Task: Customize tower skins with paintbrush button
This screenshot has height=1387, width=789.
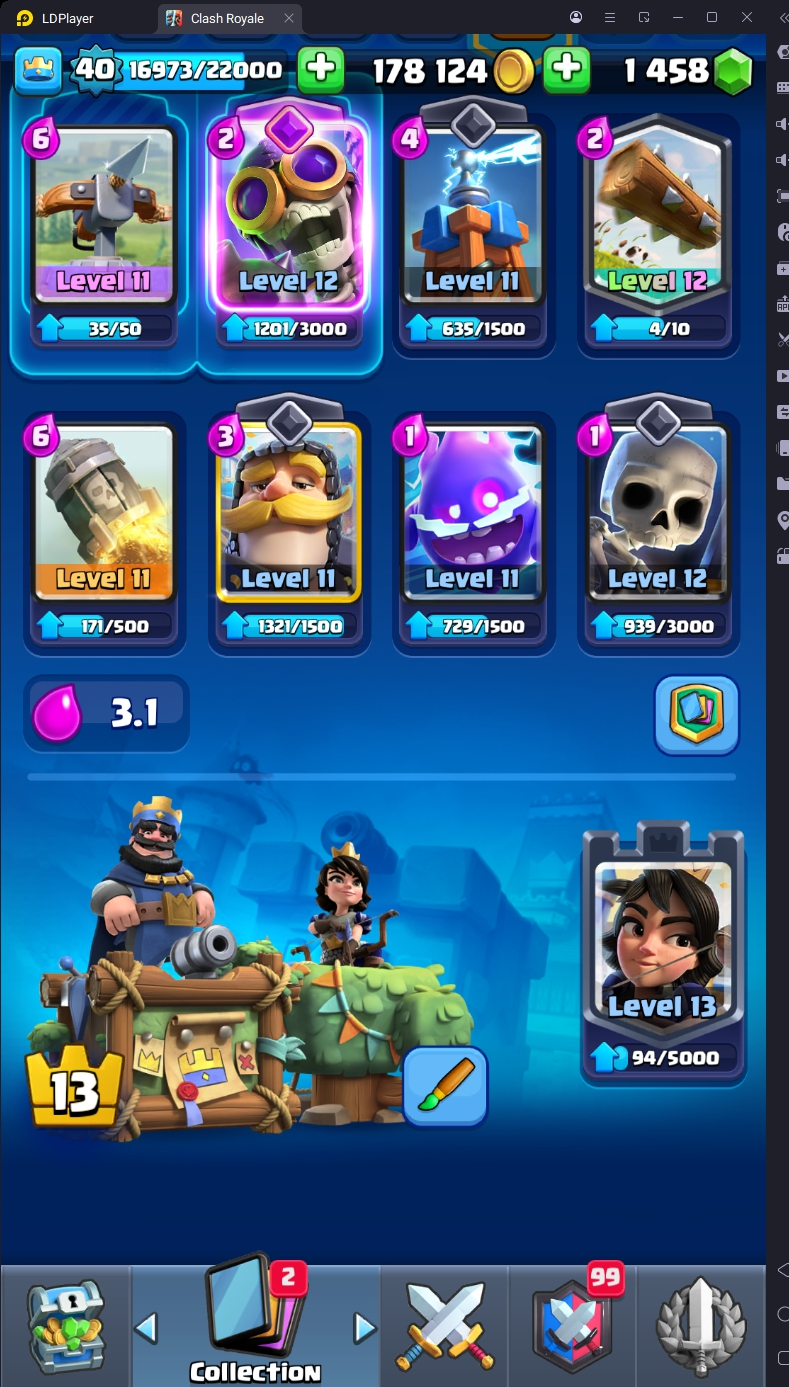Action: coord(446,1087)
